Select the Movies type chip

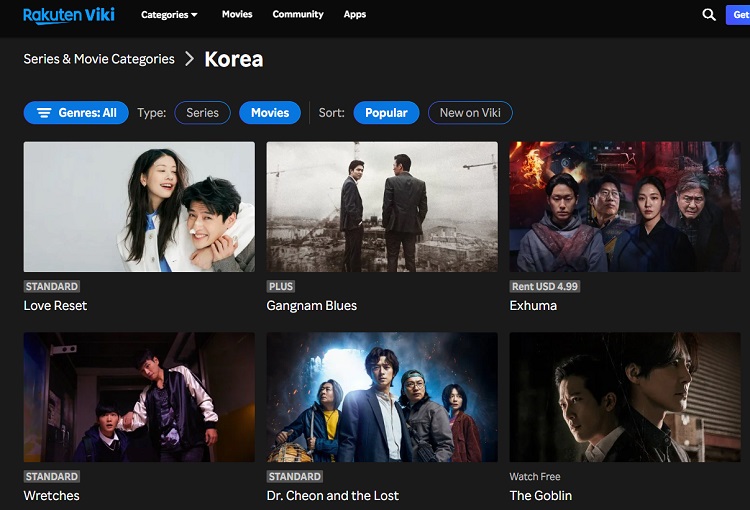[x=270, y=113]
